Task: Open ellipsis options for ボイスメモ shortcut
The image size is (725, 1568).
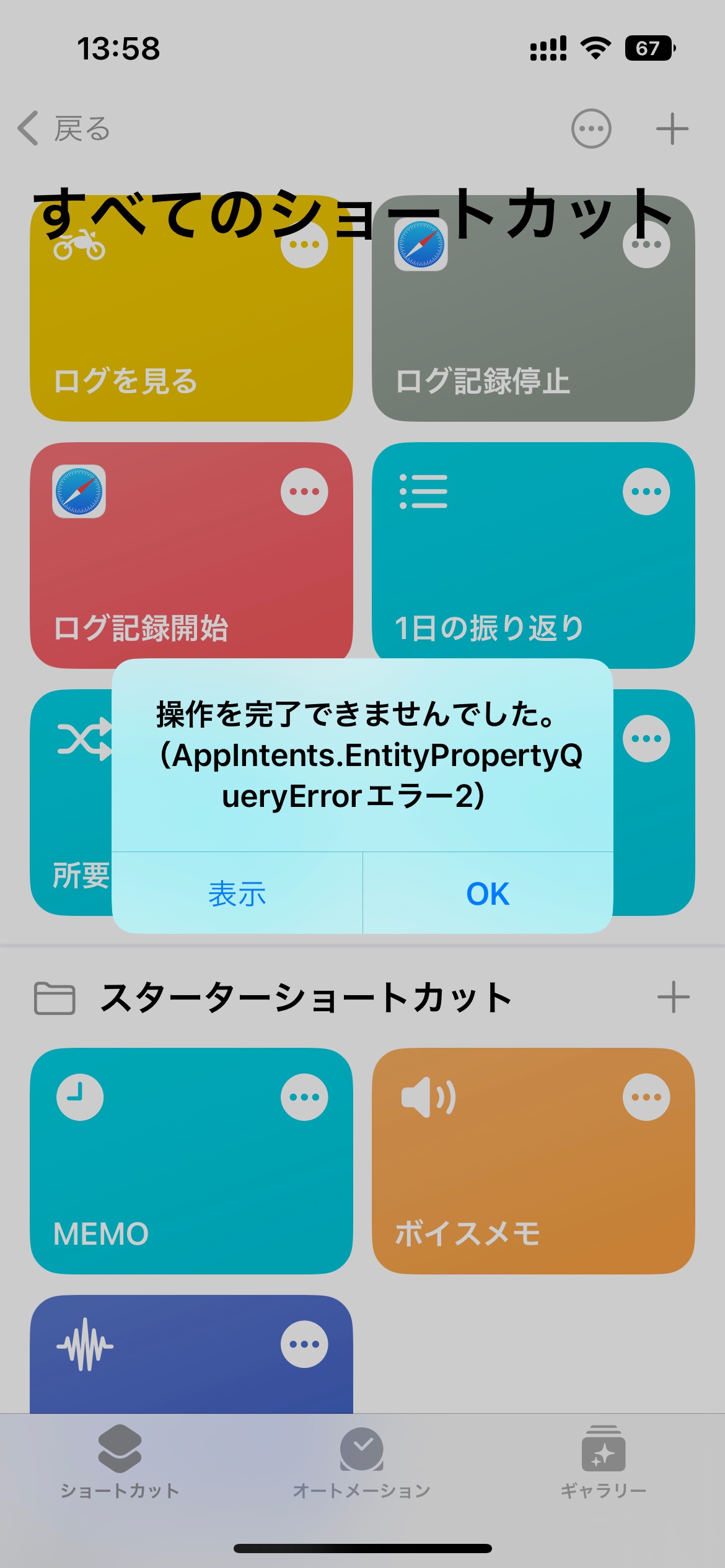Action: coord(646,1097)
